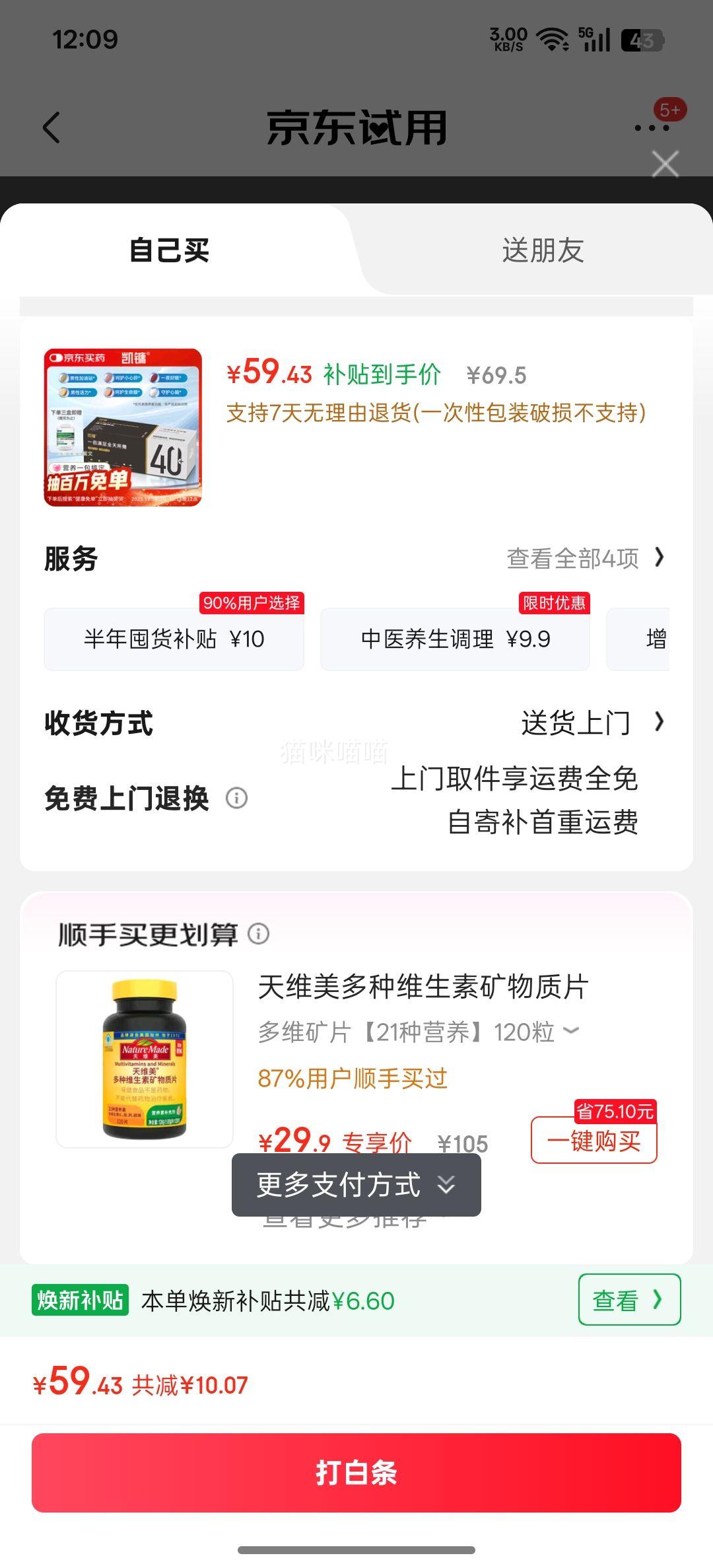Switch to the 自己买 tab
Viewport: 713px width, 1568px height.
(170, 252)
